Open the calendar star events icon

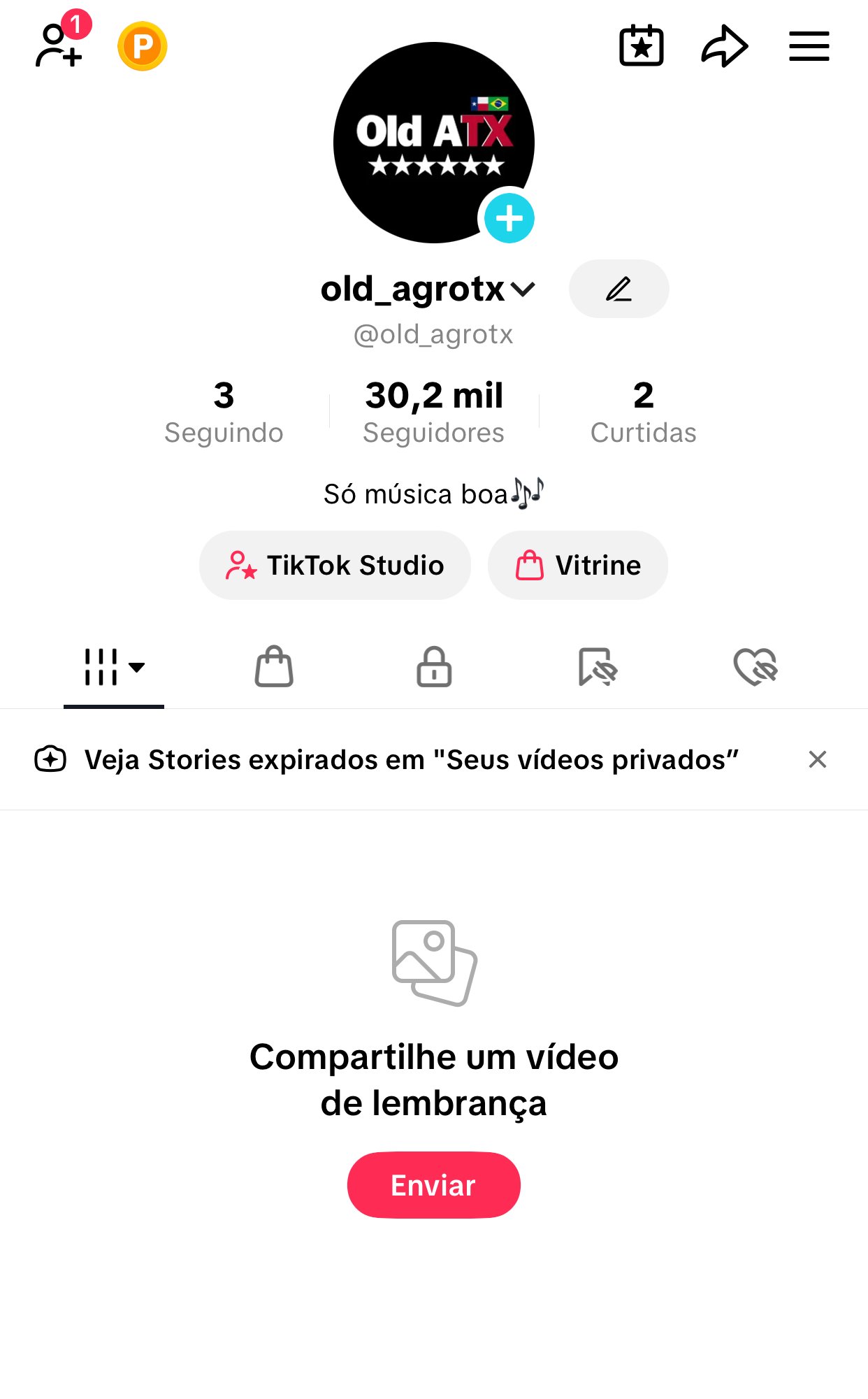click(642, 46)
